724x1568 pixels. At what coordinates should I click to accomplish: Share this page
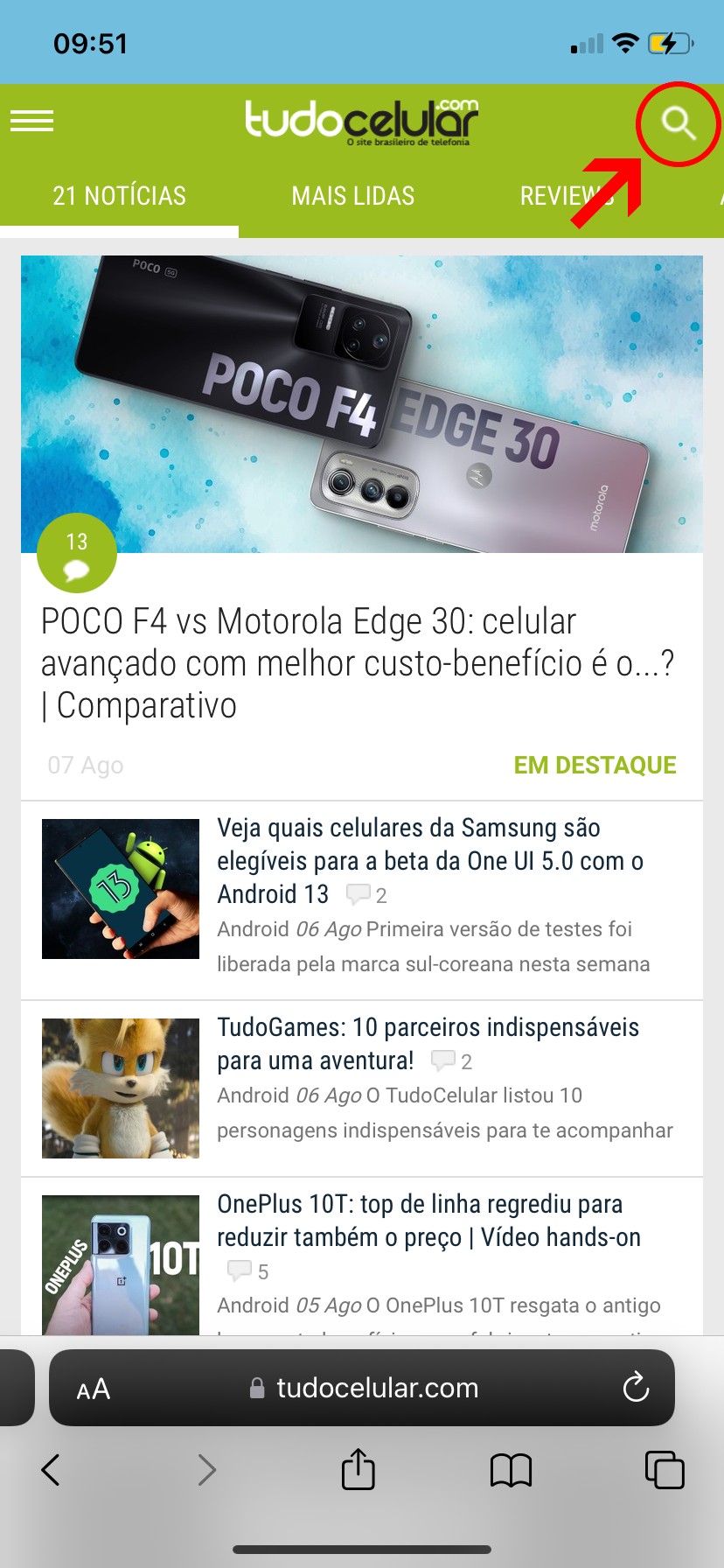tap(358, 1469)
